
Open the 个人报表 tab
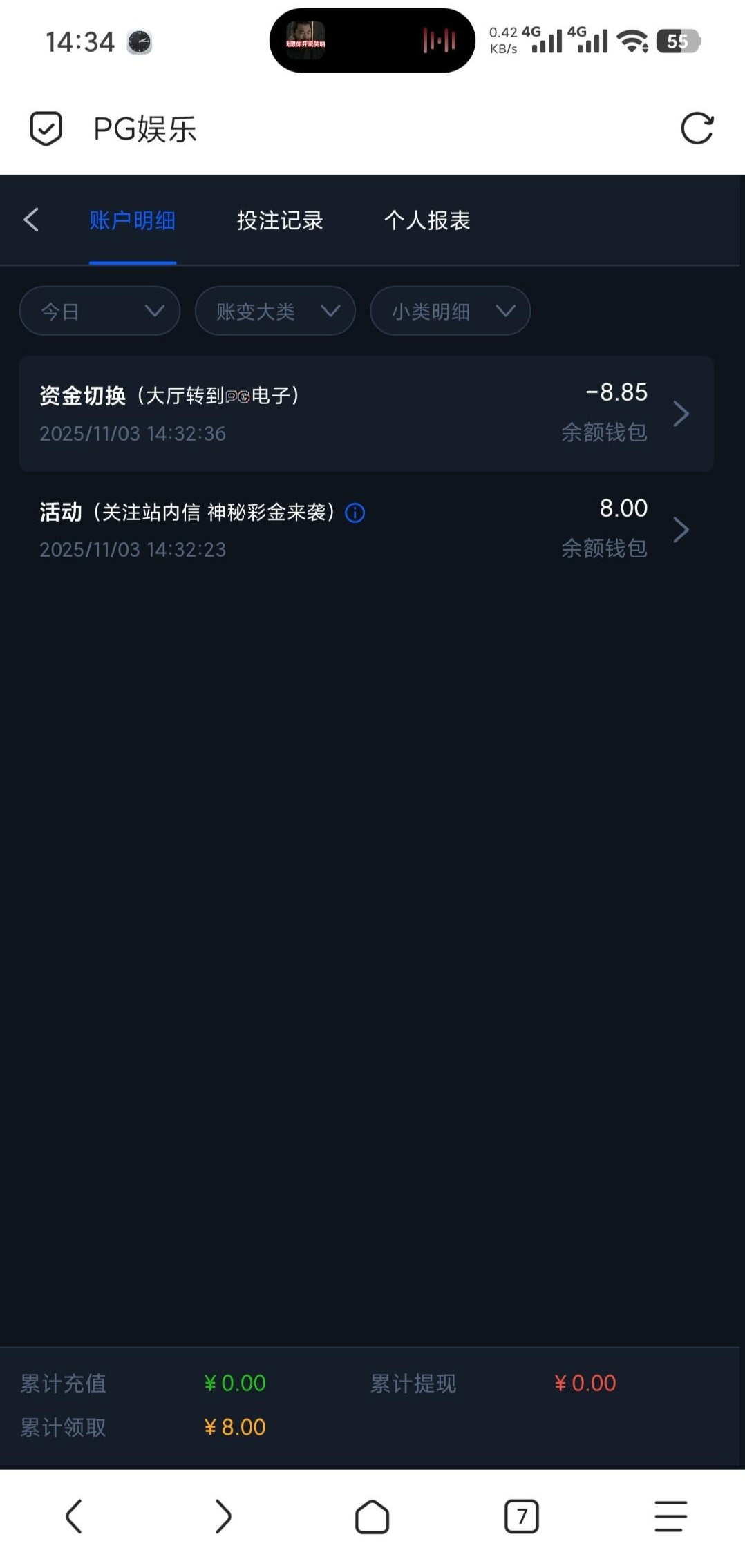point(427,220)
